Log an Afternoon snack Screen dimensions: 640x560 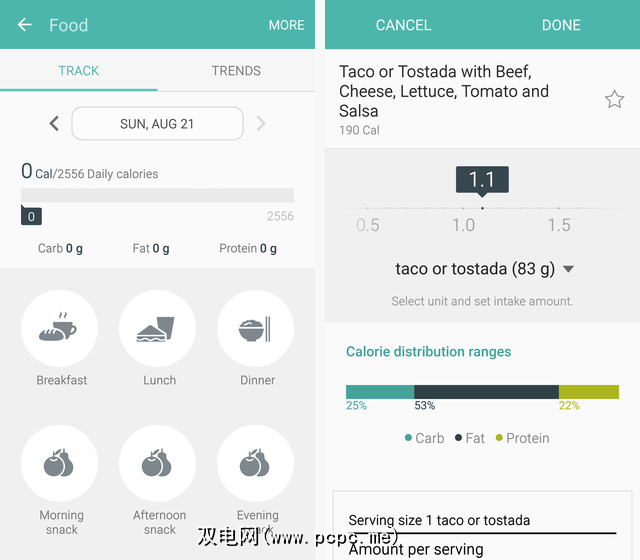click(x=158, y=465)
